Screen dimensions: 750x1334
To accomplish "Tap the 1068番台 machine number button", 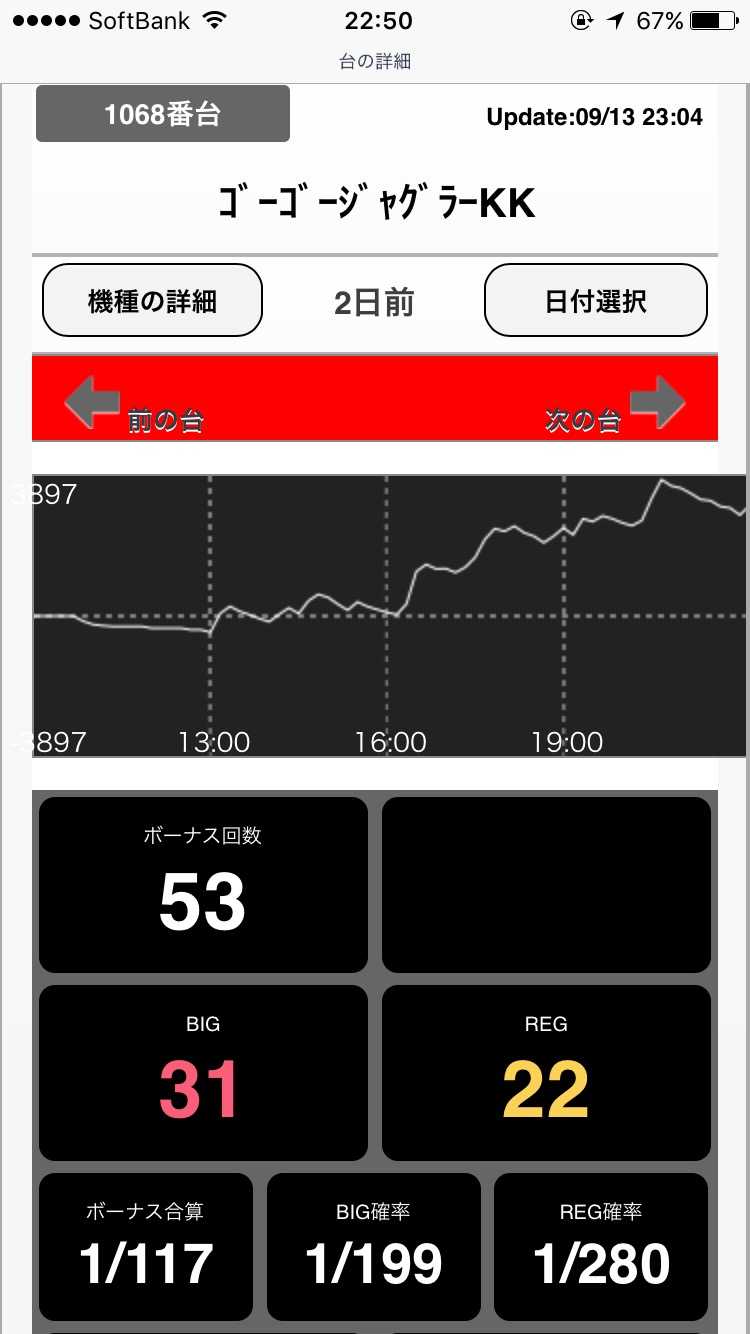I will (x=163, y=114).
